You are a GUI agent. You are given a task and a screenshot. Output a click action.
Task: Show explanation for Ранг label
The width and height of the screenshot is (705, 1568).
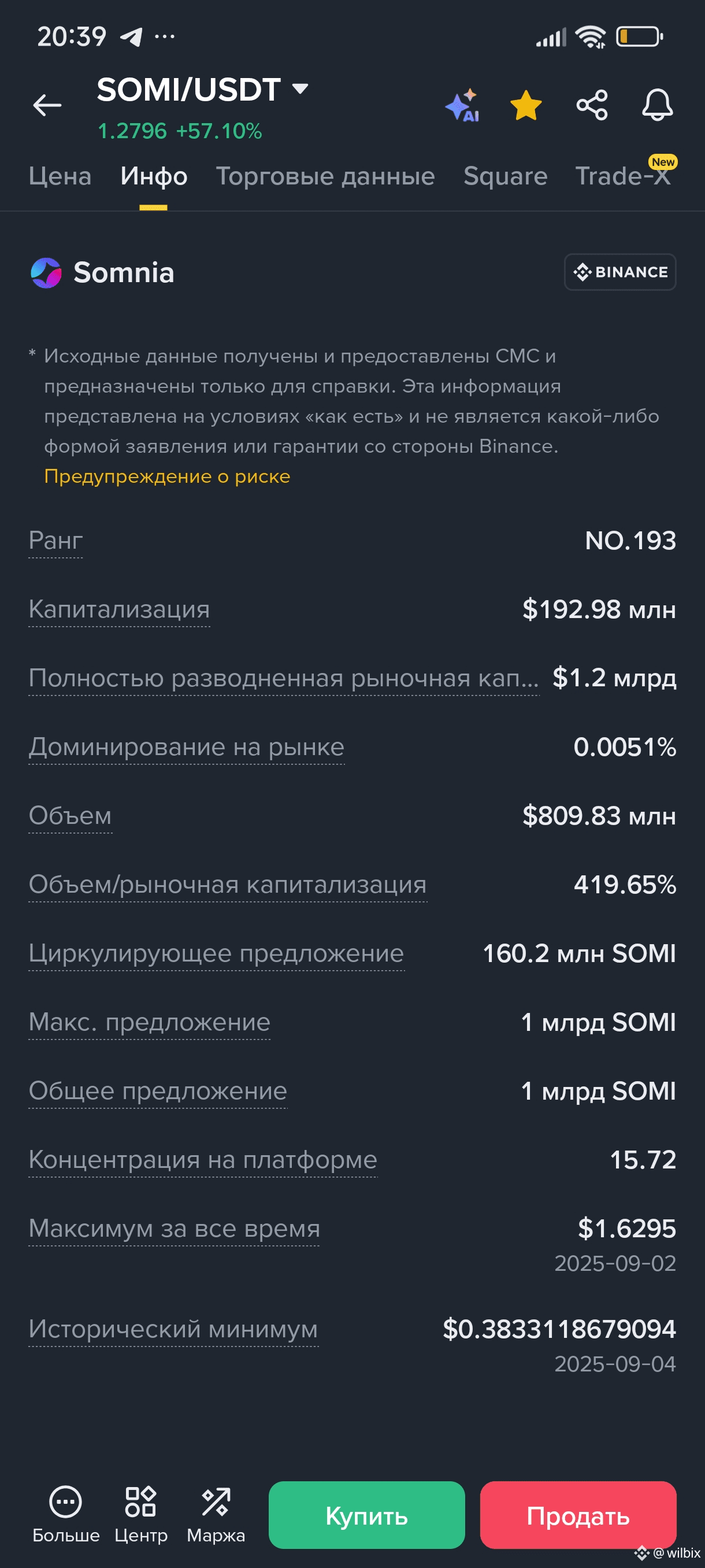tap(56, 541)
